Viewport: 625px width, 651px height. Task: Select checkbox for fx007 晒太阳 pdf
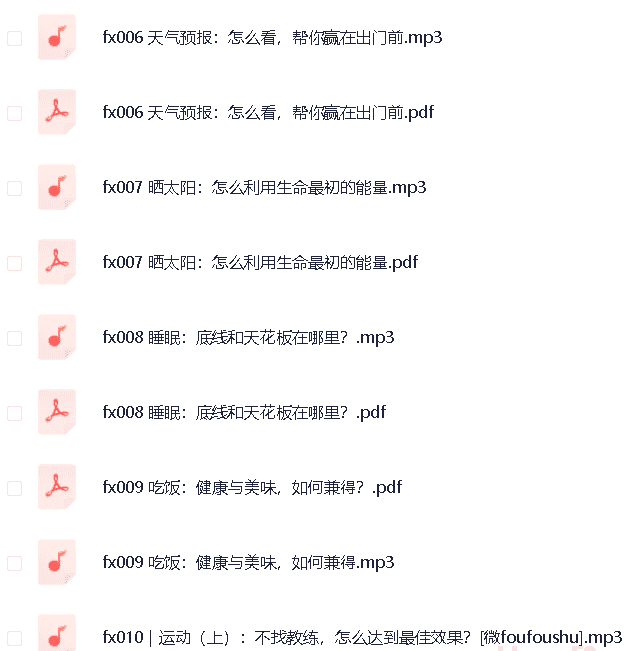click(x=15, y=263)
